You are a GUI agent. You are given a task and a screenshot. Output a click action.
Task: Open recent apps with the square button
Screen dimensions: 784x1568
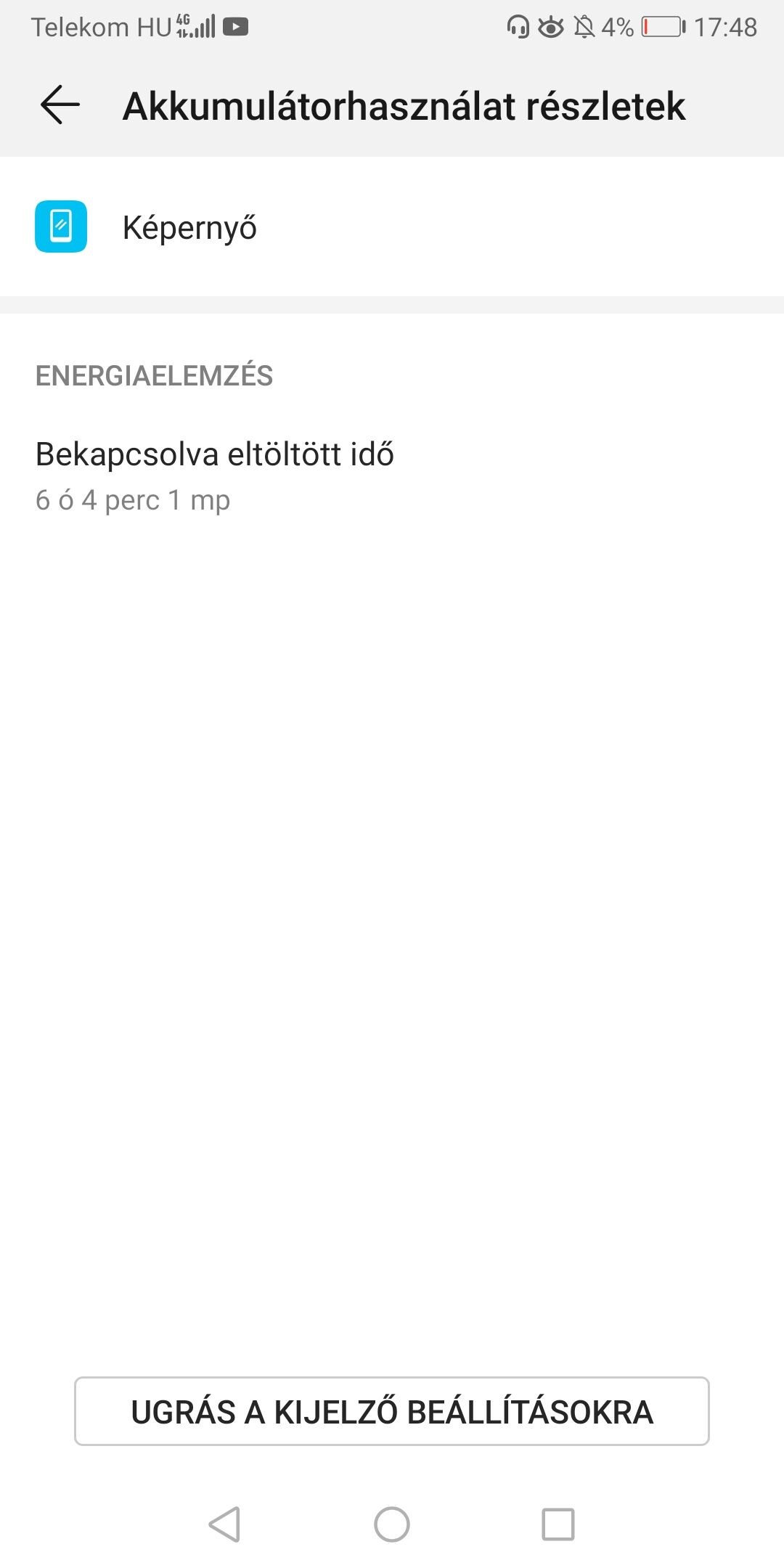pos(558,1524)
